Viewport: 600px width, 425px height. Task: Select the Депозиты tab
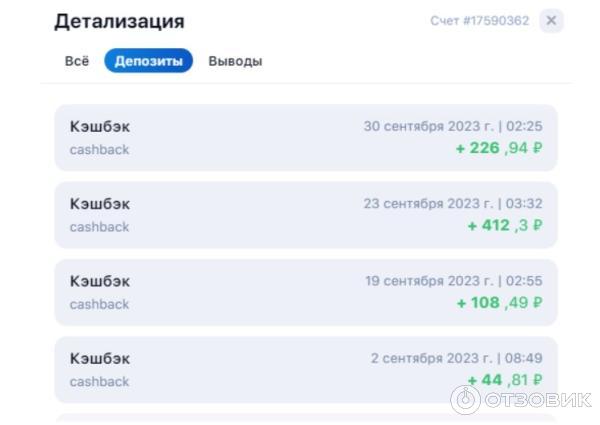[x=148, y=61]
